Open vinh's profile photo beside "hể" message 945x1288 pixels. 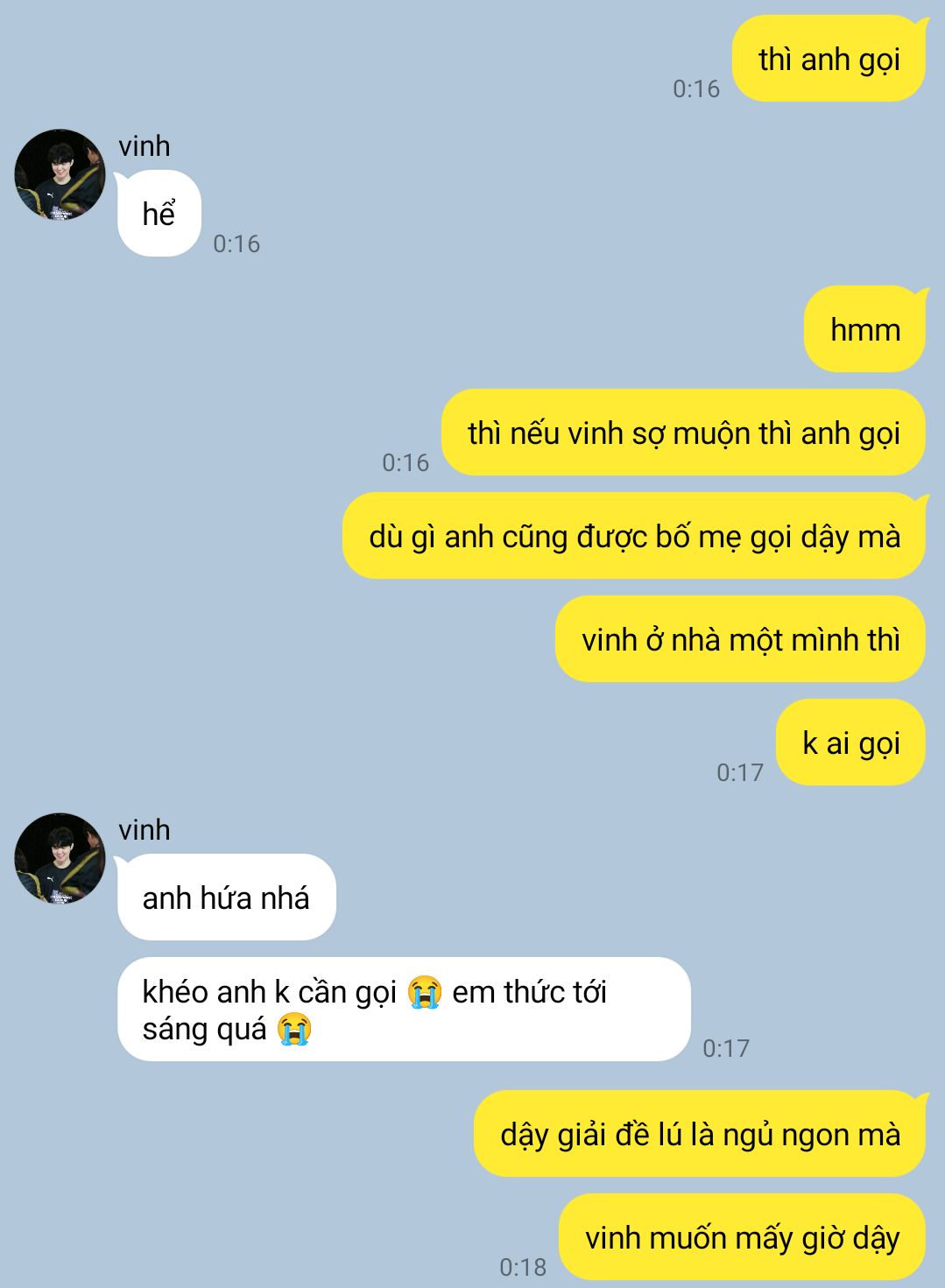point(60,175)
